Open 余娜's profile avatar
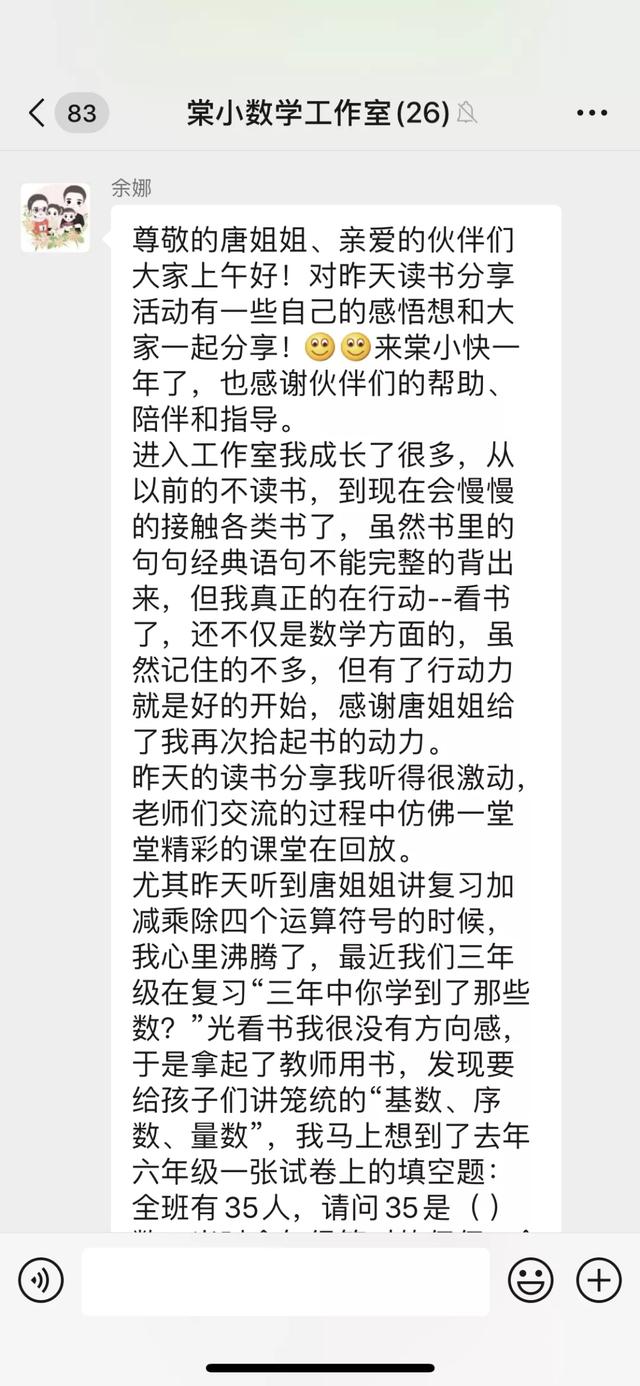The height and width of the screenshot is (1386, 640). click(55, 217)
